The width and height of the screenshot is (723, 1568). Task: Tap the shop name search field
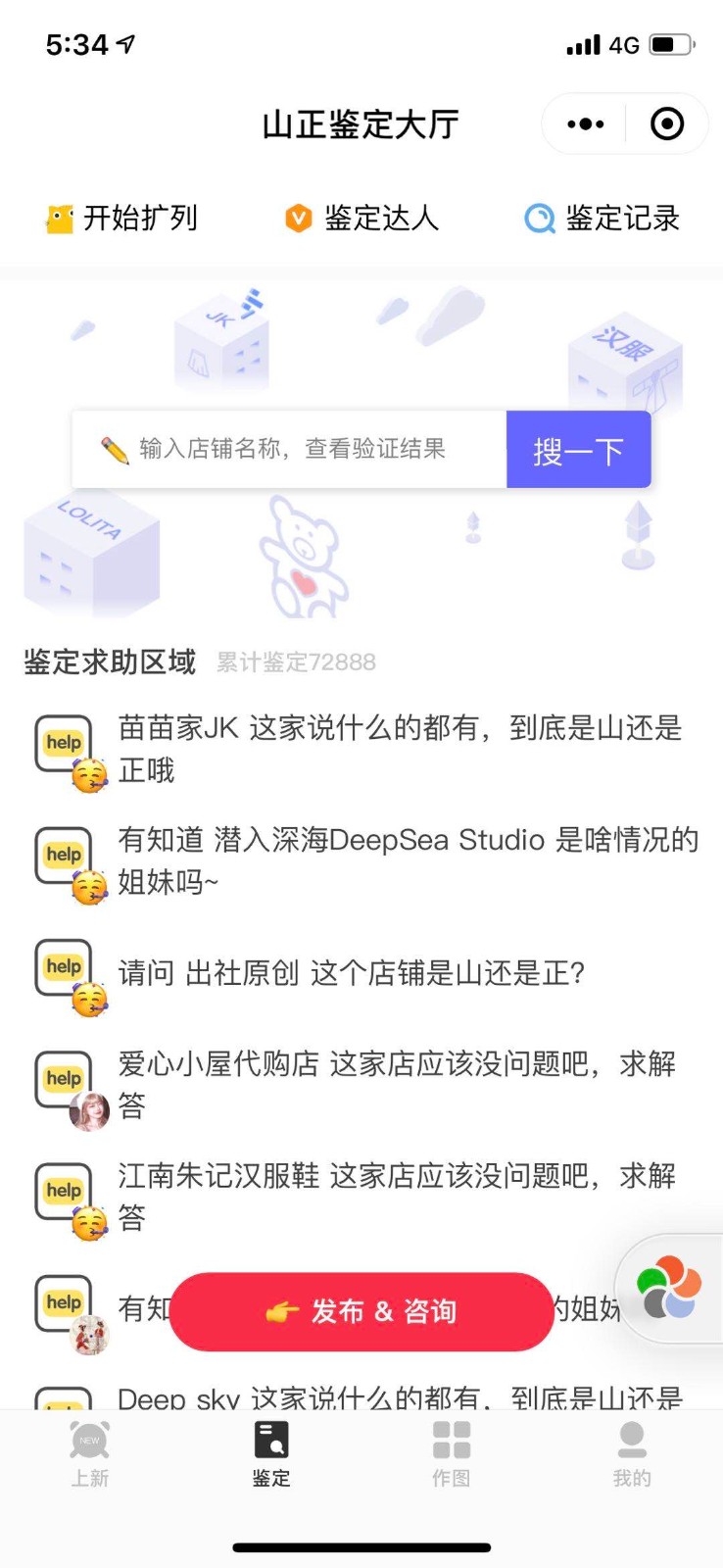(x=289, y=449)
